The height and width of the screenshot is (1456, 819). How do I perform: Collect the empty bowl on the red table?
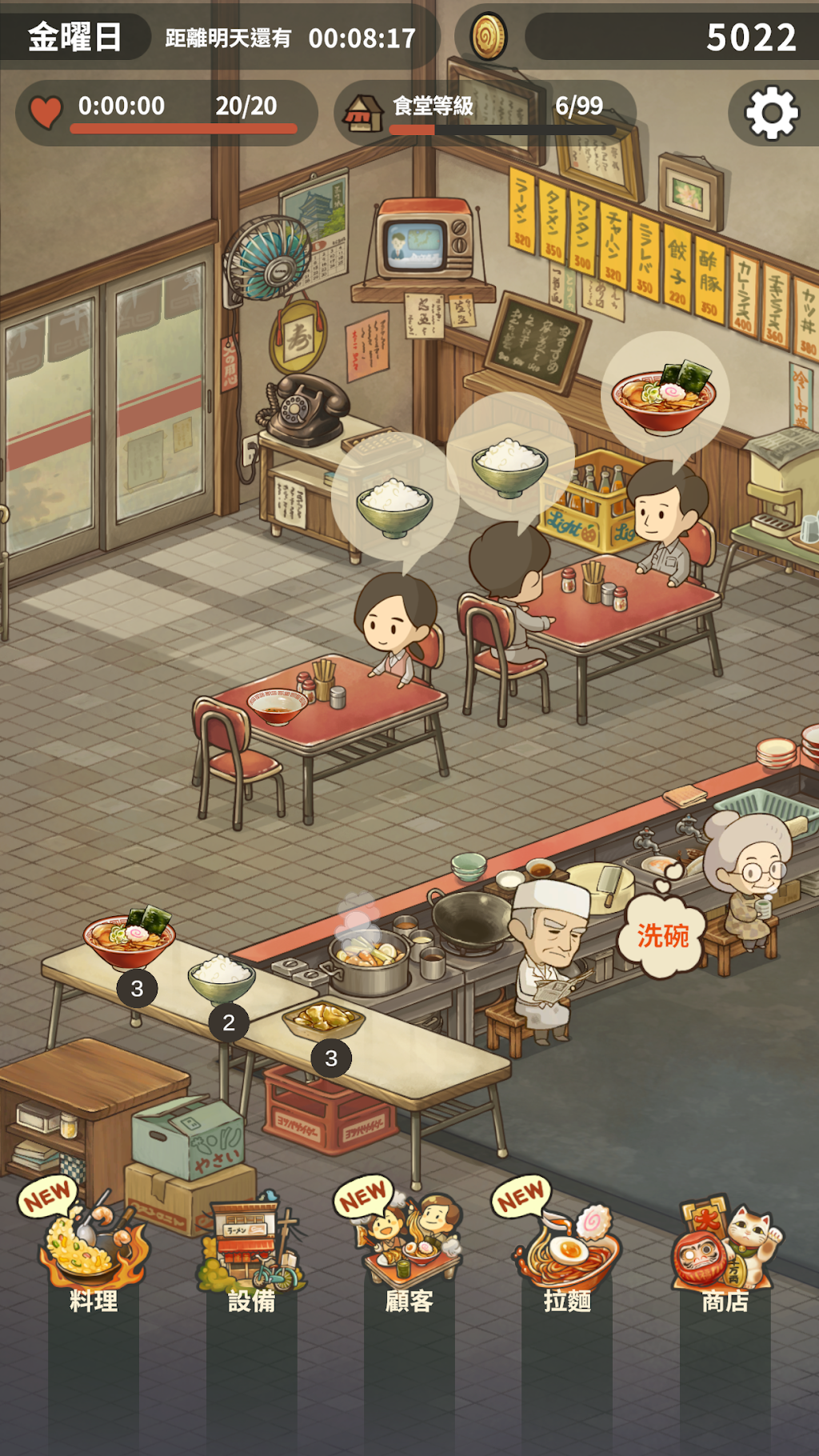tap(277, 706)
